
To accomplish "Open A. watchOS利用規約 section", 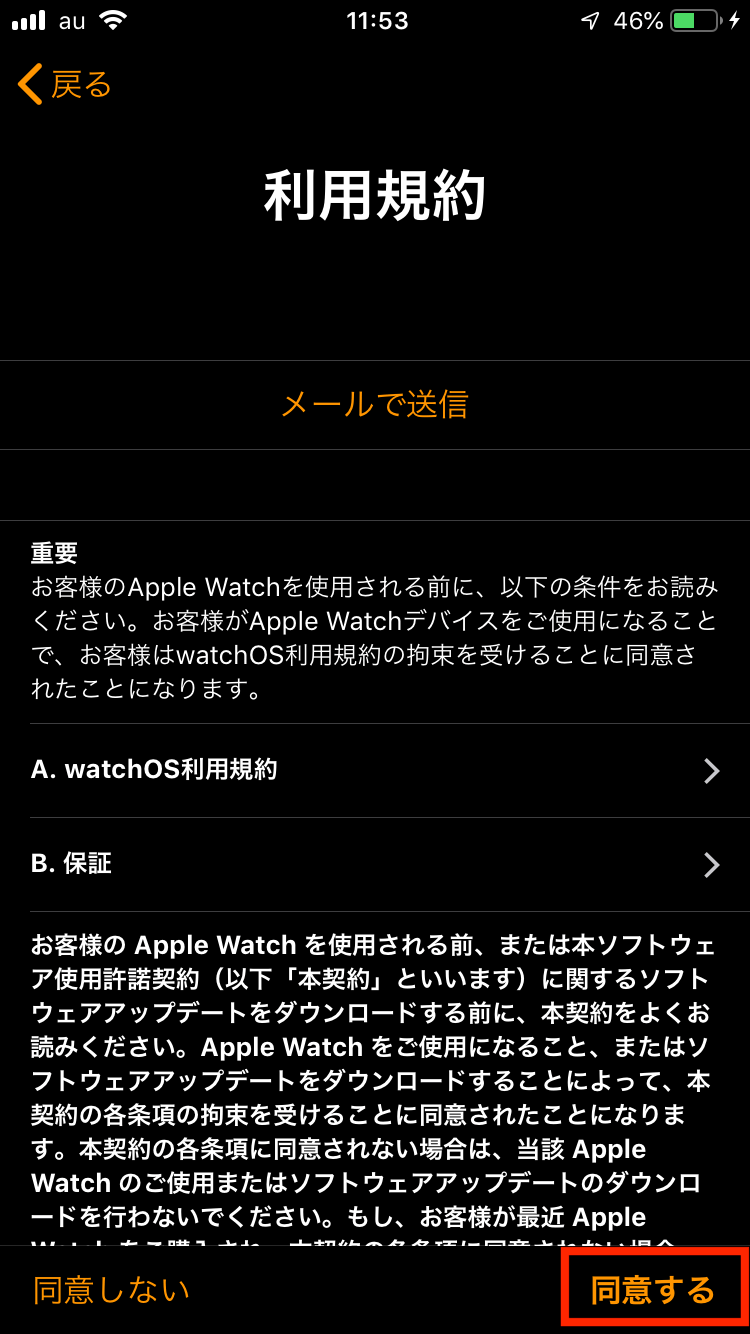I will (375, 770).
